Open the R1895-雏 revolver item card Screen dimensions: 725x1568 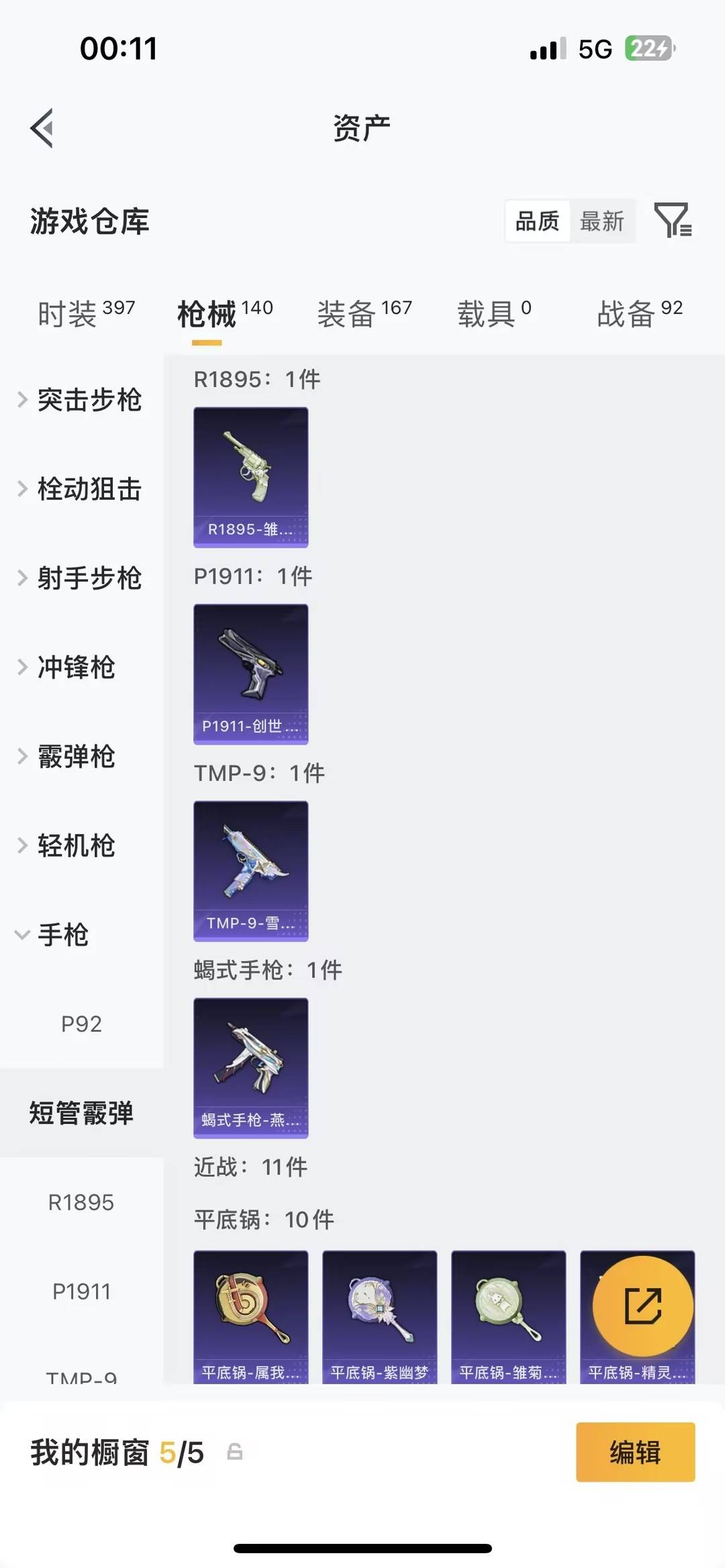click(x=250, y=476)
